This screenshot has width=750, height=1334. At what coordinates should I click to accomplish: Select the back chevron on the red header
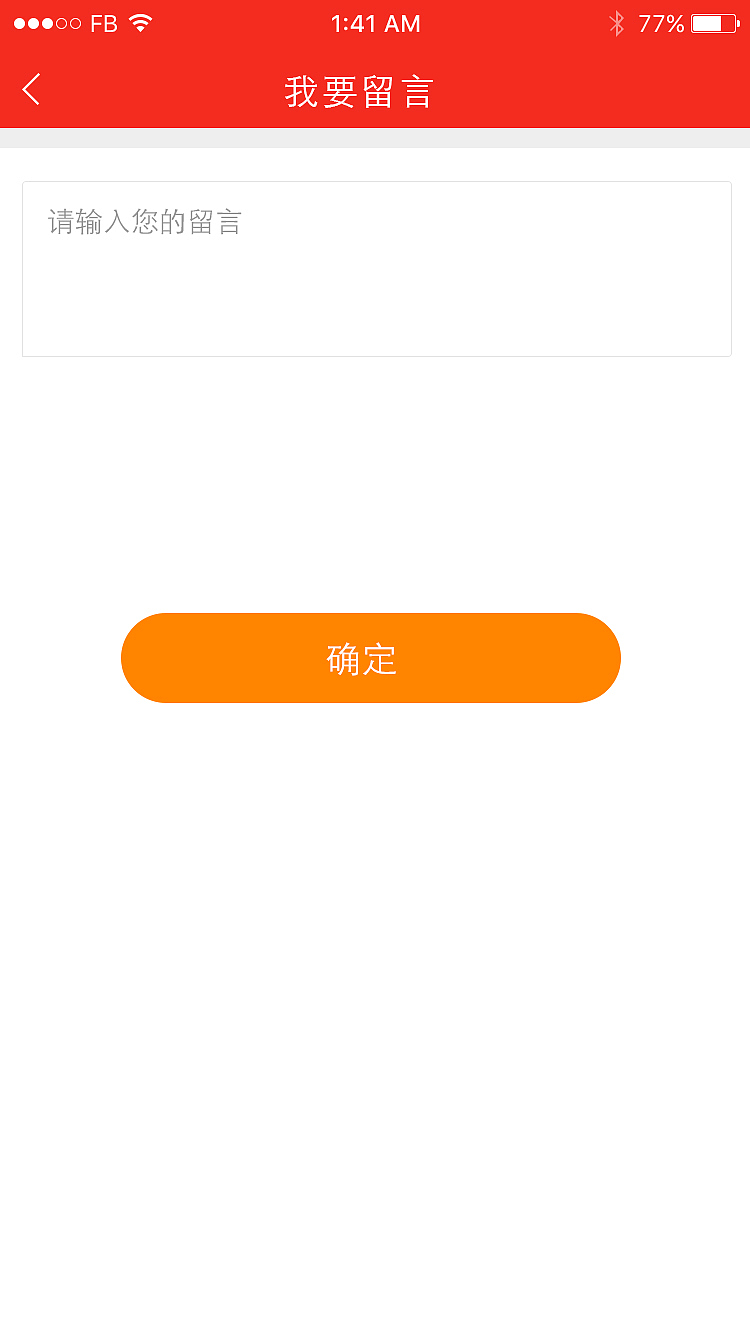[30, 89]
